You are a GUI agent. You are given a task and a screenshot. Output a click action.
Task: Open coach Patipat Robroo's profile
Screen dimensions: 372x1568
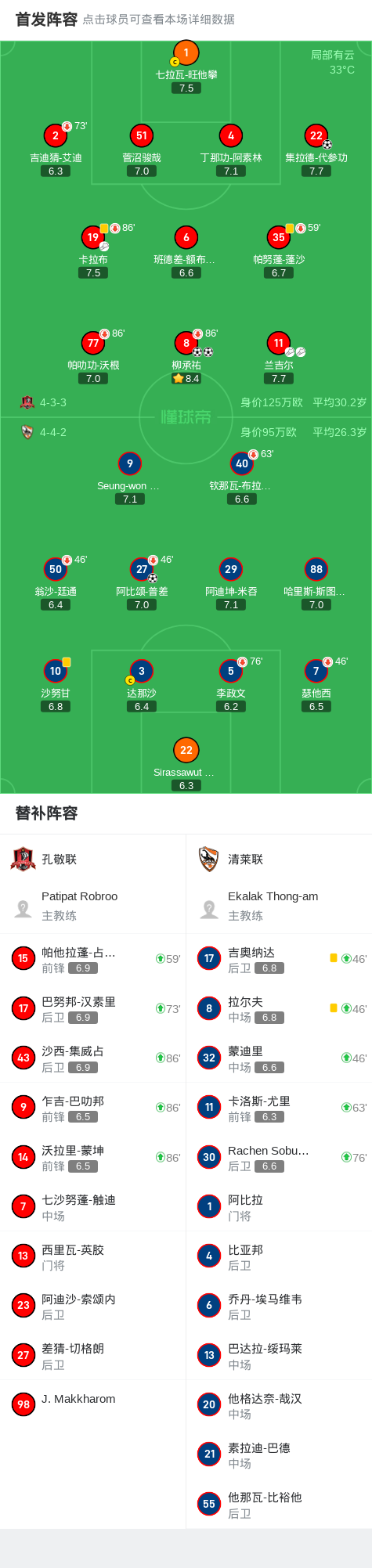coord(93,905)
